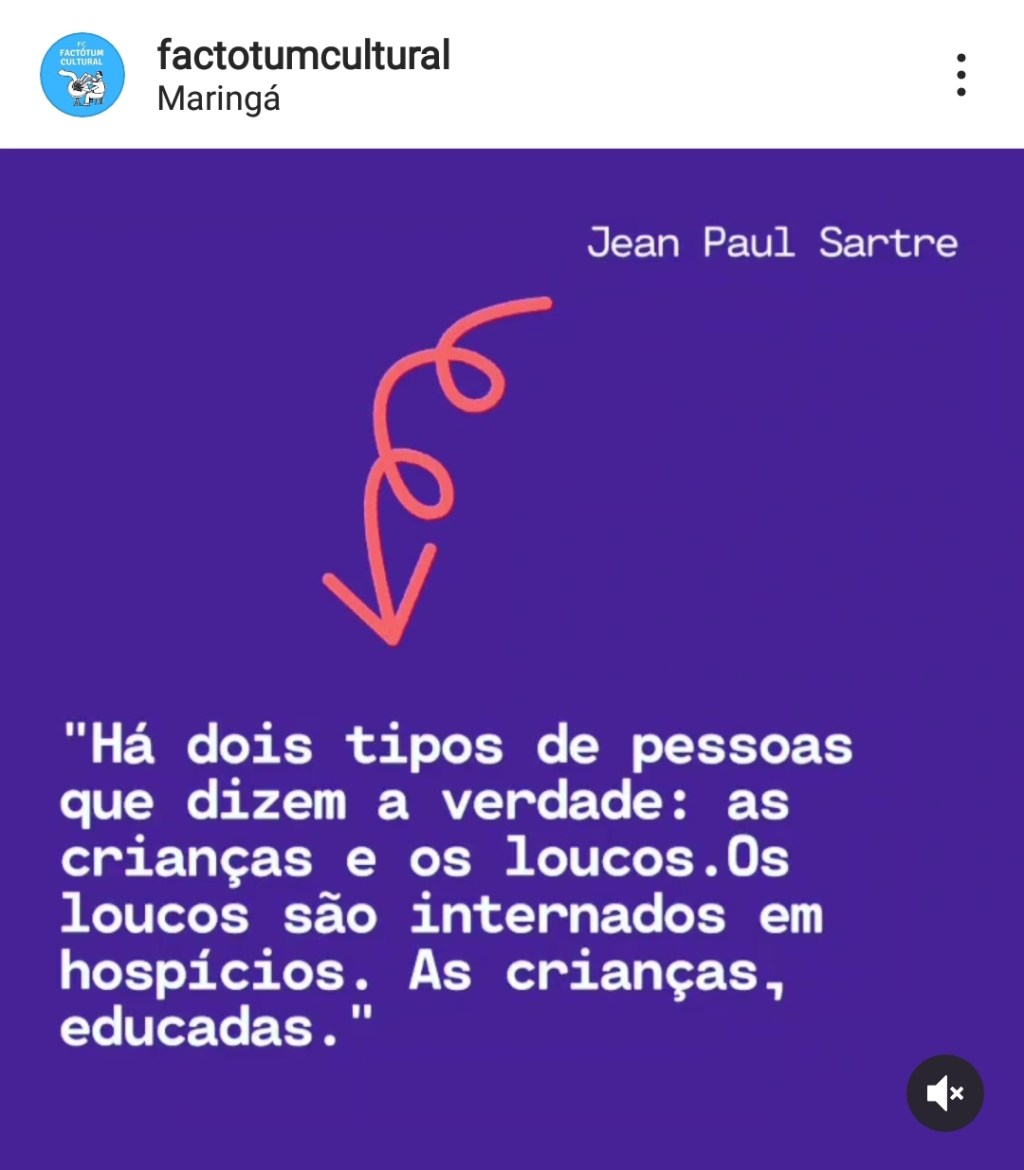Screen dimensions: 1024x1170
Task: Visit the Maringá location page
Action: (218, 99)
